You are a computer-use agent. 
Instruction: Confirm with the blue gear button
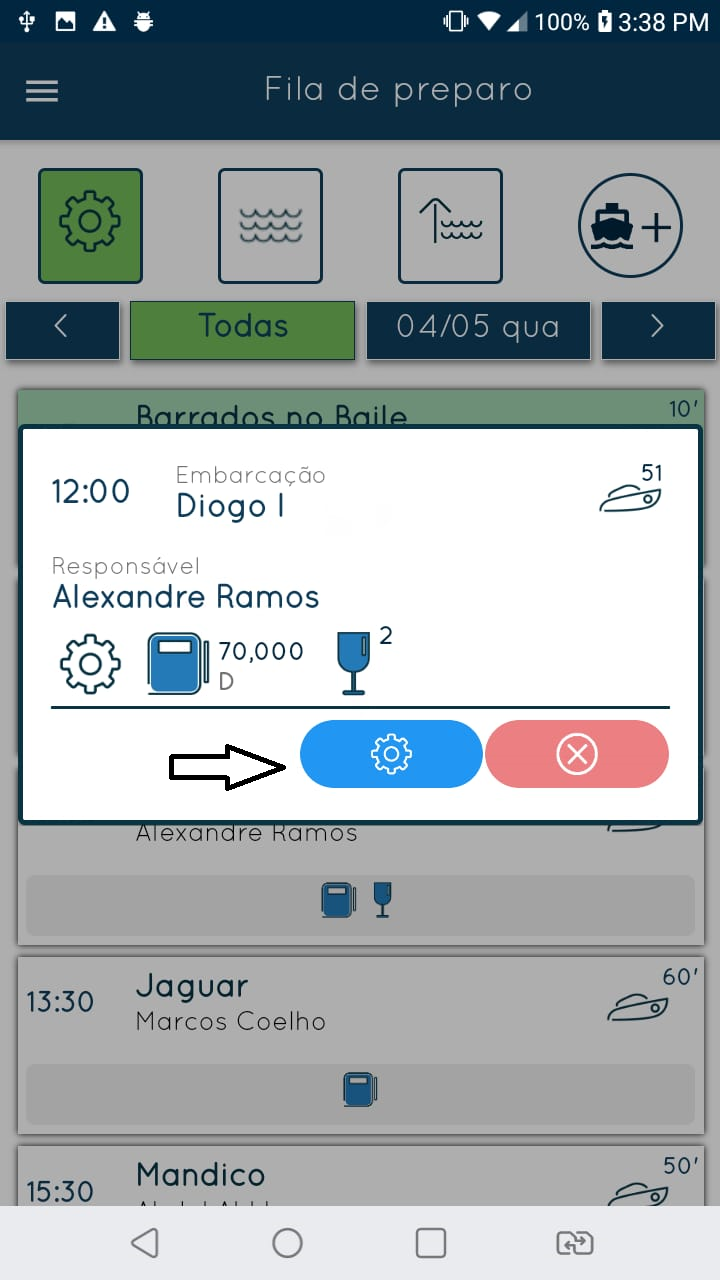pos(391,754)
